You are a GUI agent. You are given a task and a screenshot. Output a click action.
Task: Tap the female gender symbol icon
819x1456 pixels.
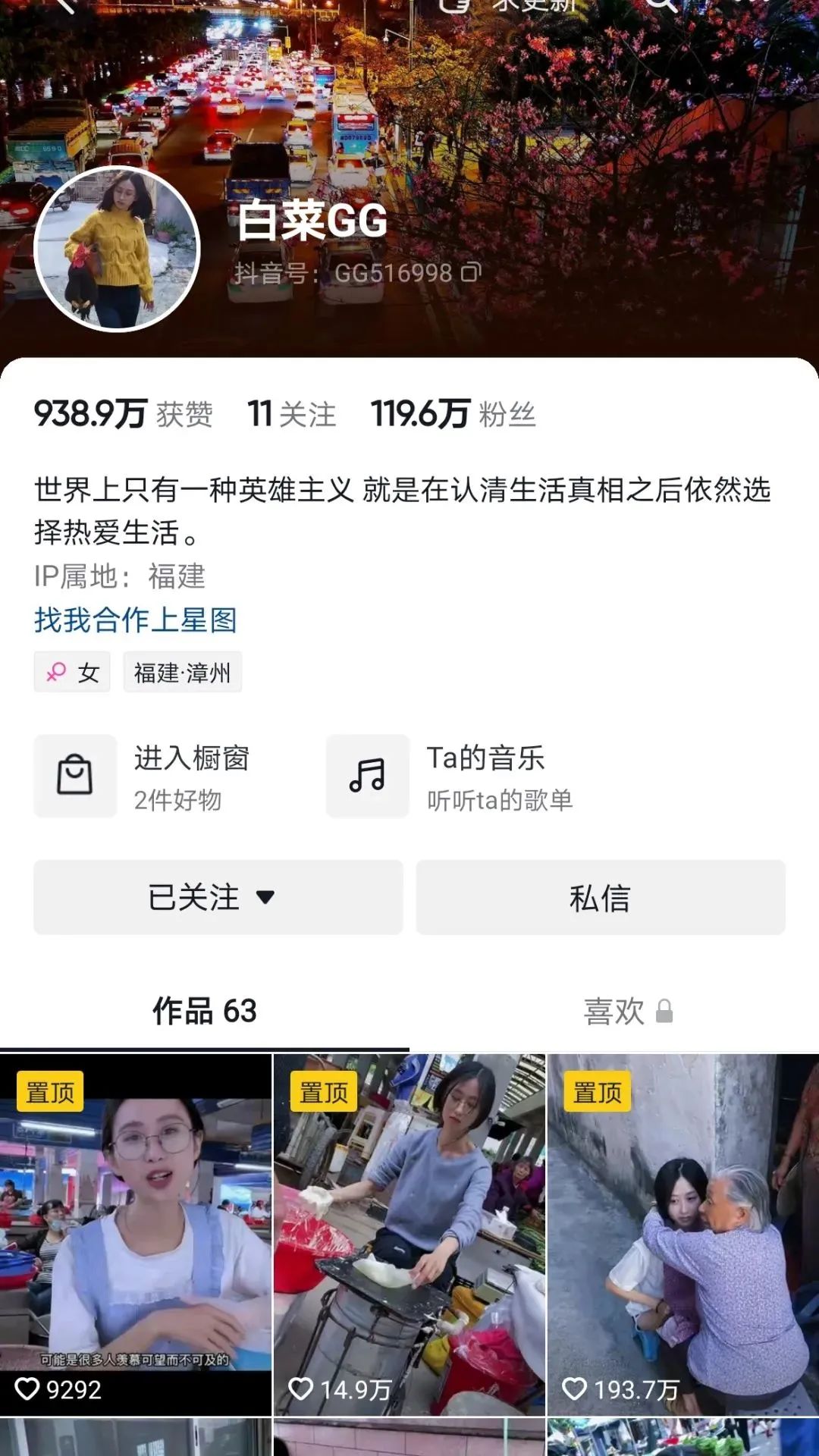click(x=56, y=671)
